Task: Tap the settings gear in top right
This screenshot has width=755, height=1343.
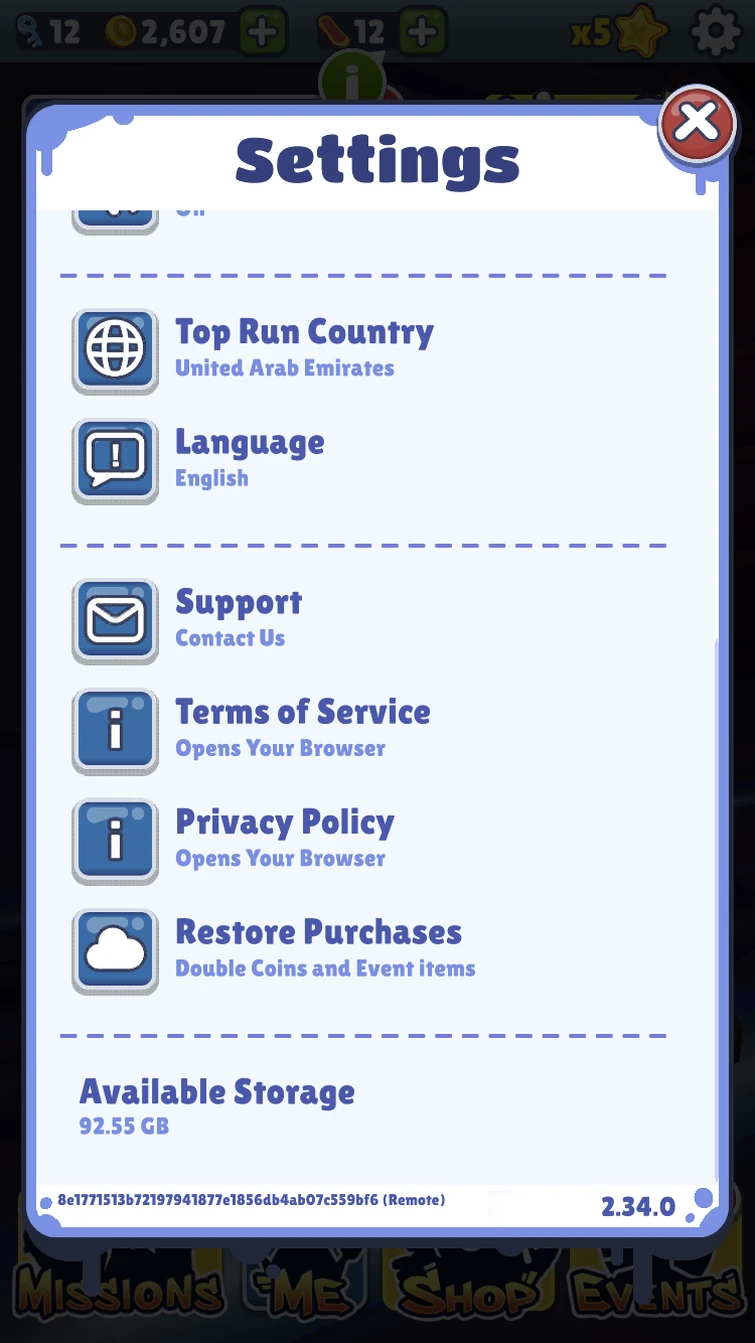Action: [x=716, y=30]
